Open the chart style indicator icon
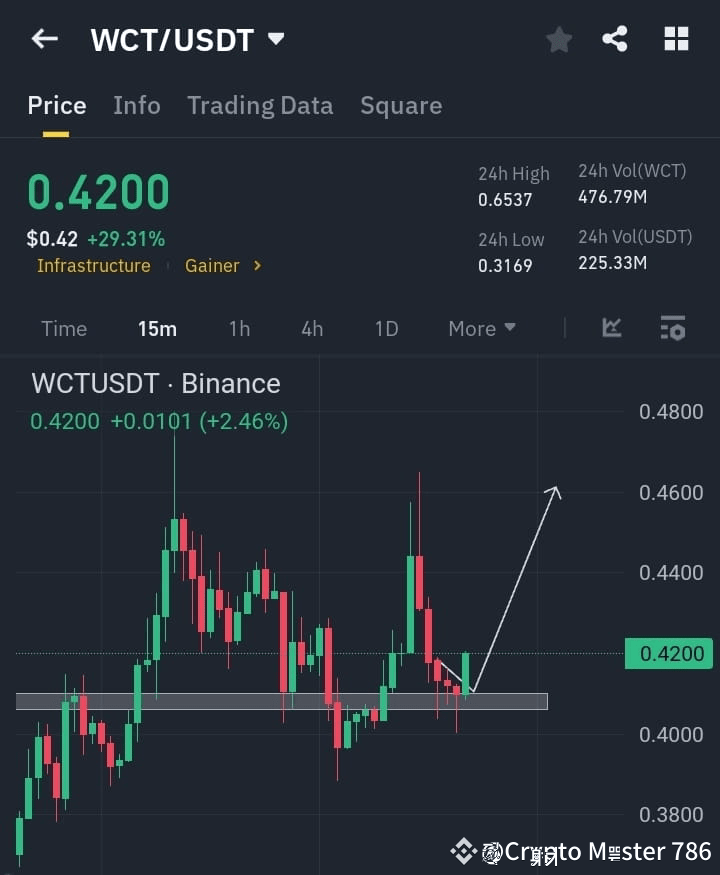Screen dimensions: 720x875 tap(611, 328)
